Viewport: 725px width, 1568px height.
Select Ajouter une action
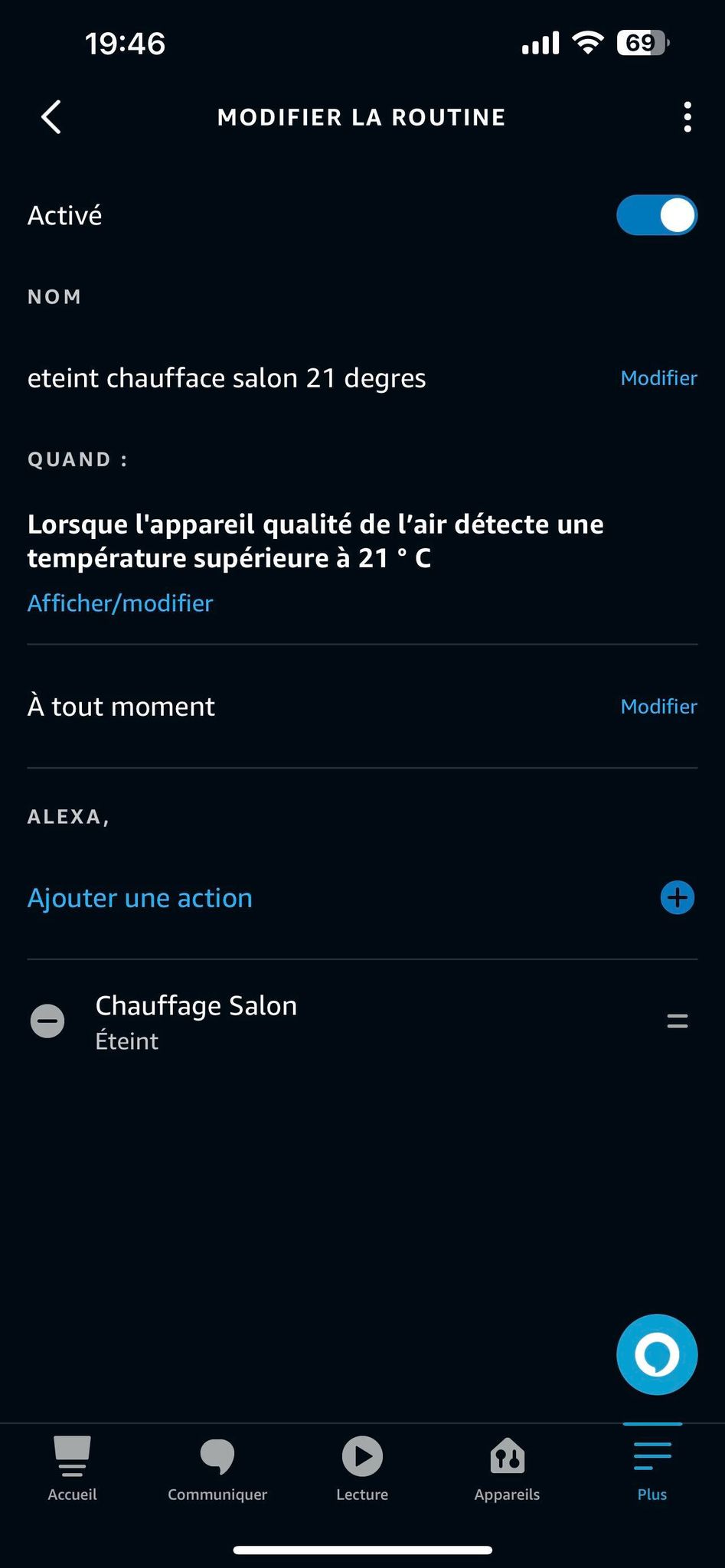[x=140, y=898]
